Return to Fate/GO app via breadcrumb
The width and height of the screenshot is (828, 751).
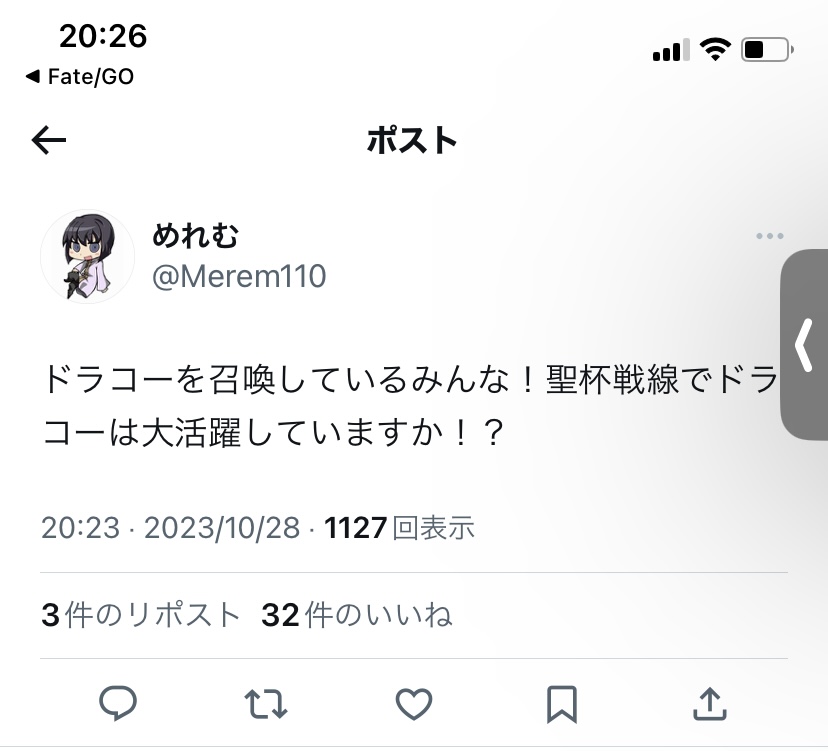(x=80, y=77)
